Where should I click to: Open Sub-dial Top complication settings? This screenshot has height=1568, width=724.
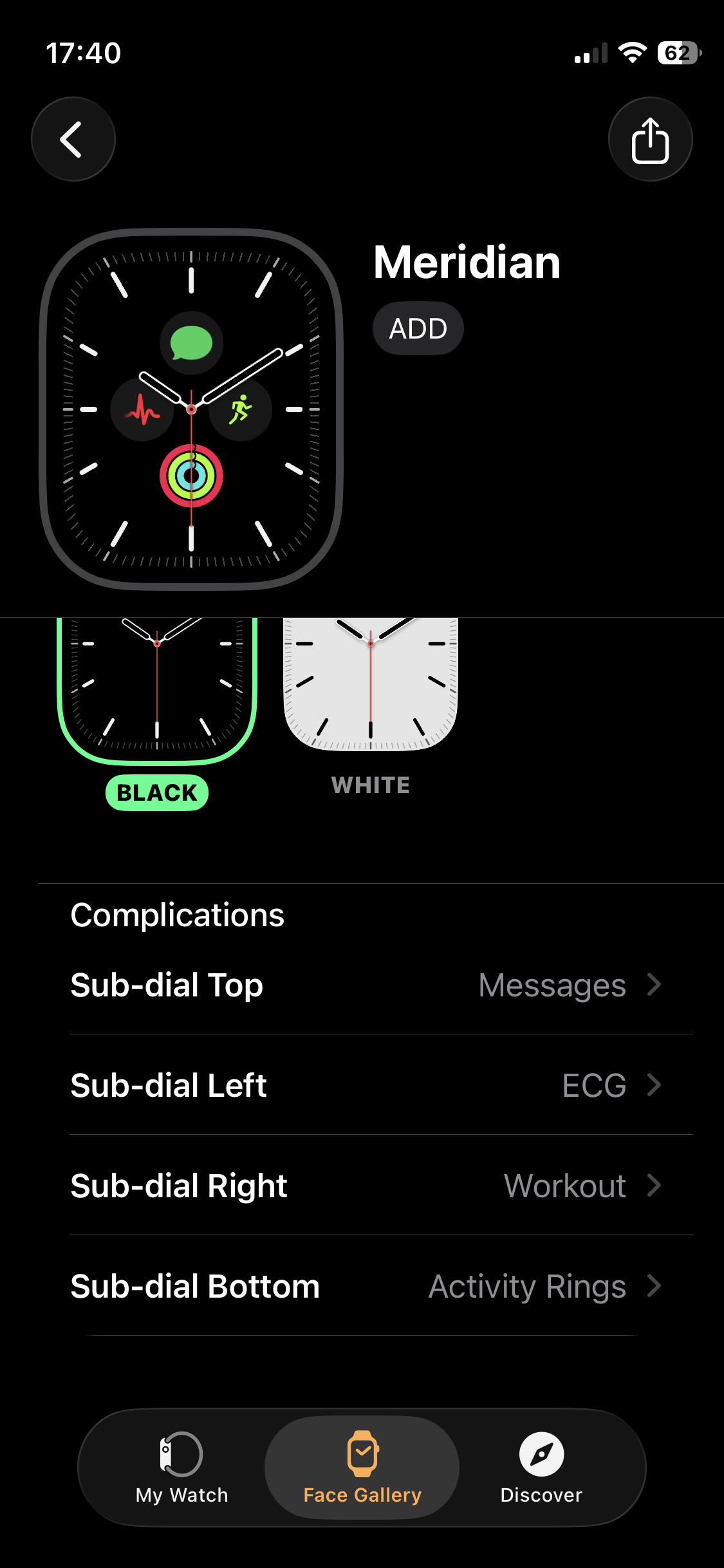[x=366, y=985]
